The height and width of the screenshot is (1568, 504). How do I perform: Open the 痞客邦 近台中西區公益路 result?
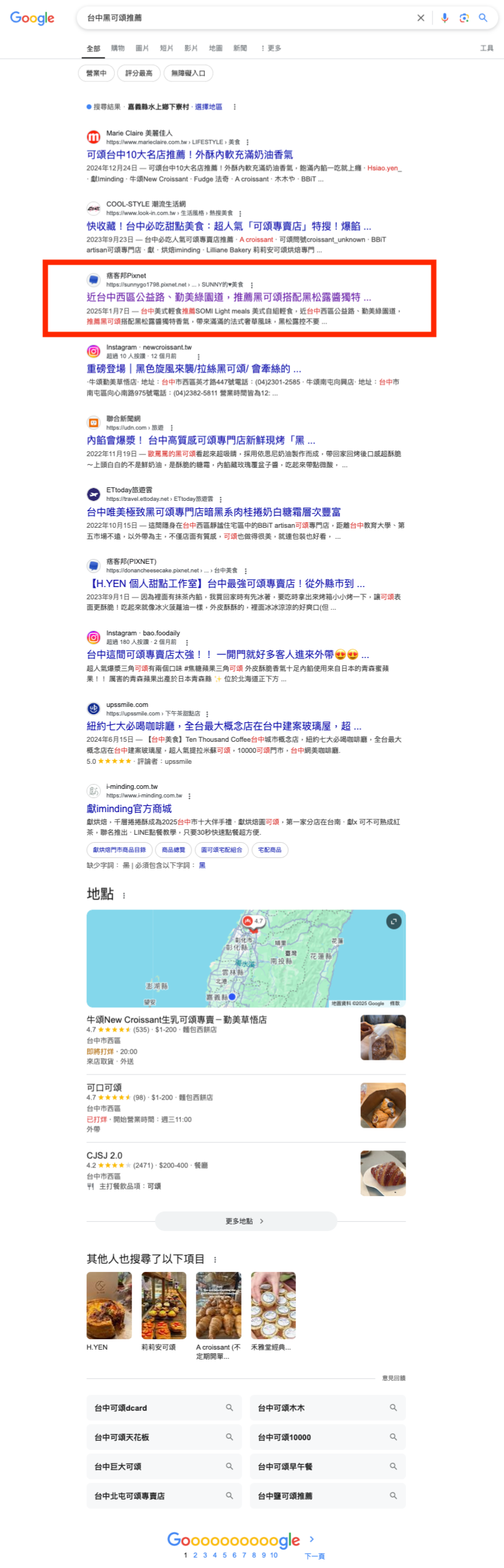click(228, 297)
